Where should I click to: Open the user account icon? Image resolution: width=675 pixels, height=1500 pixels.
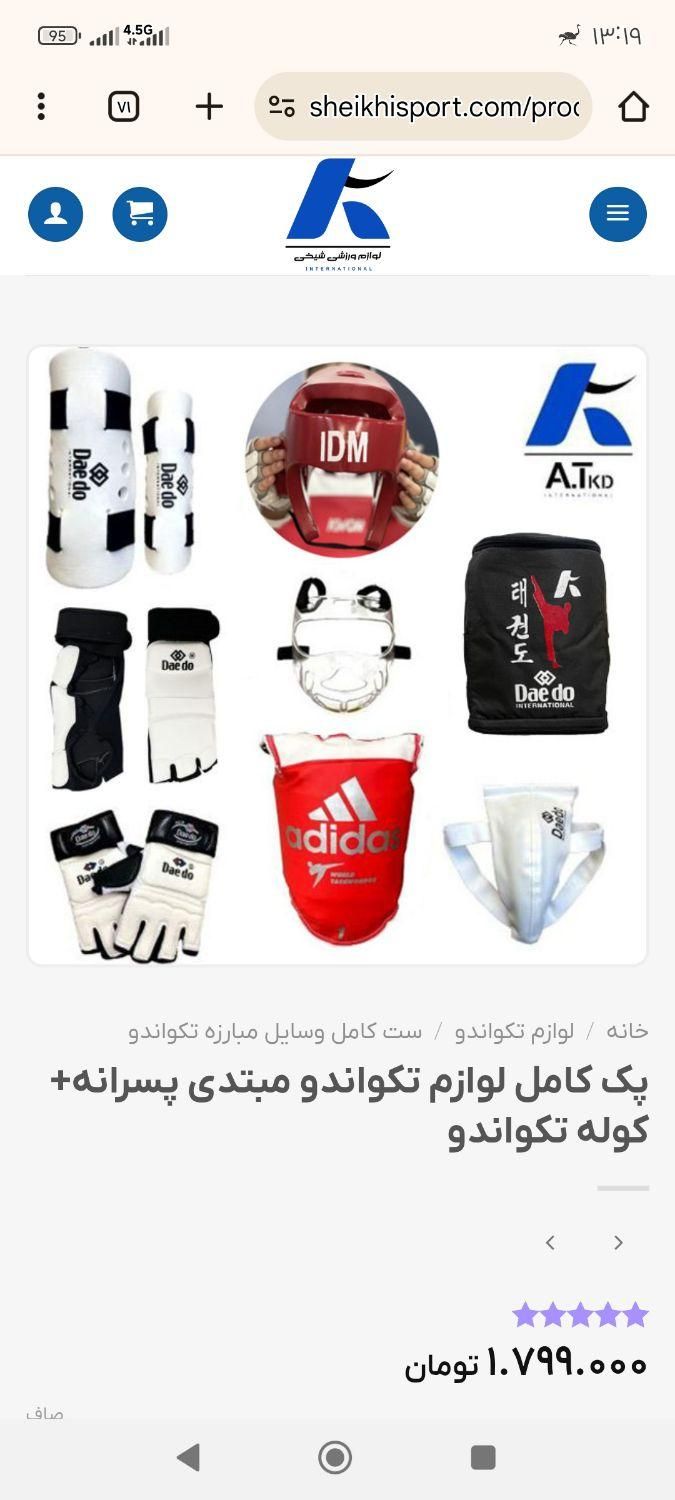click(x=55, y=214)
